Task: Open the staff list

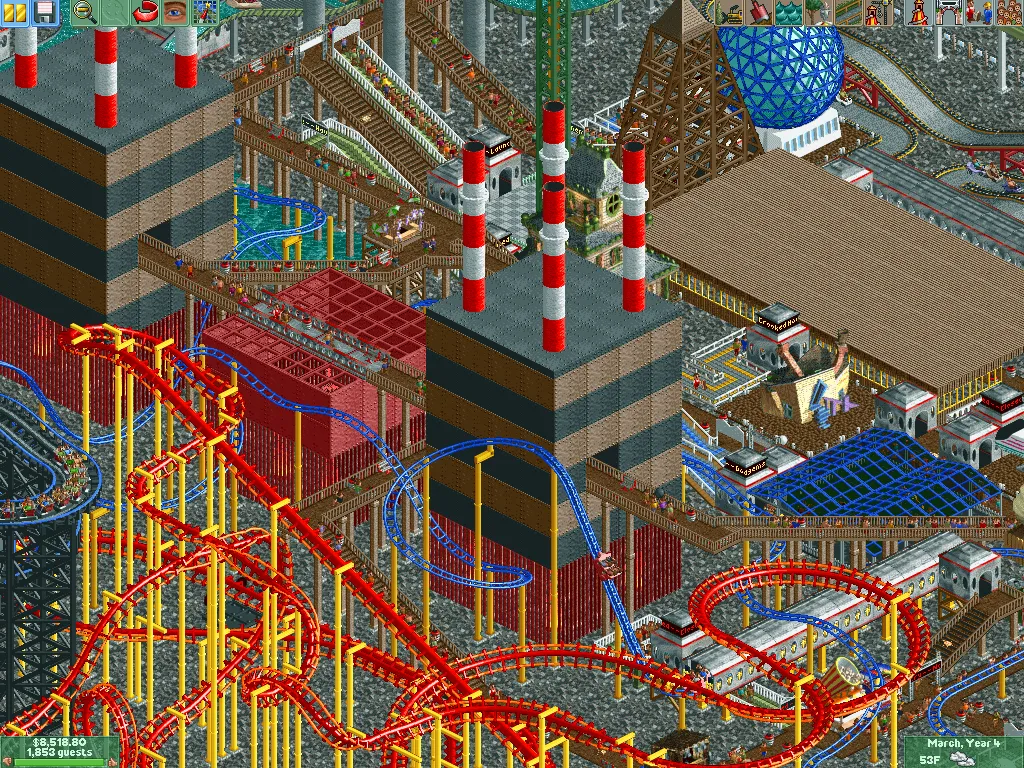Action: click(979, 12)
